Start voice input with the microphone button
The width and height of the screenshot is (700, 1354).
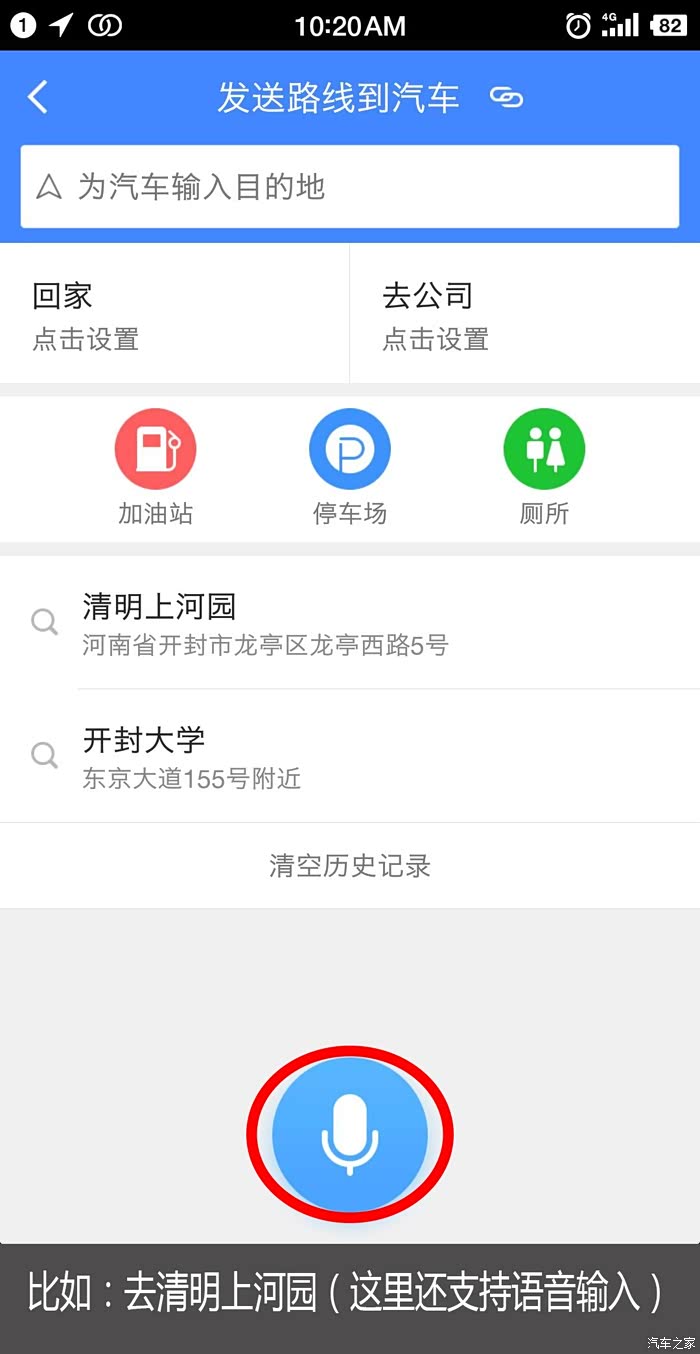click(x=350, y=1134)
